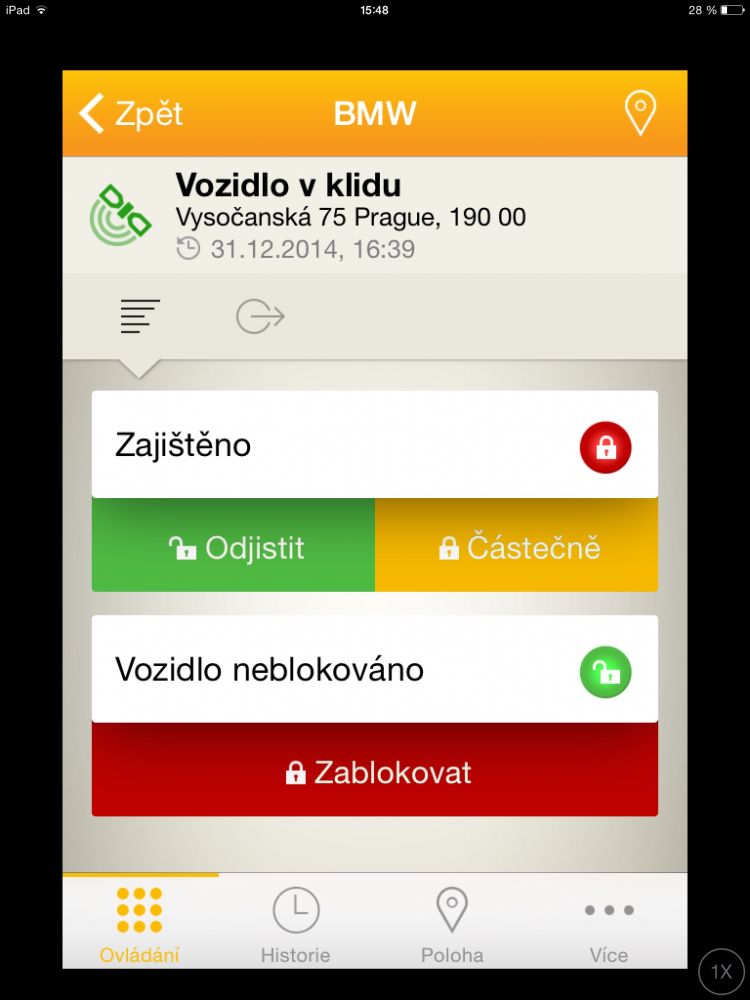This screenshot has height=1000, width=750.
Task: Open the map location pin icon
Action: 640,113
